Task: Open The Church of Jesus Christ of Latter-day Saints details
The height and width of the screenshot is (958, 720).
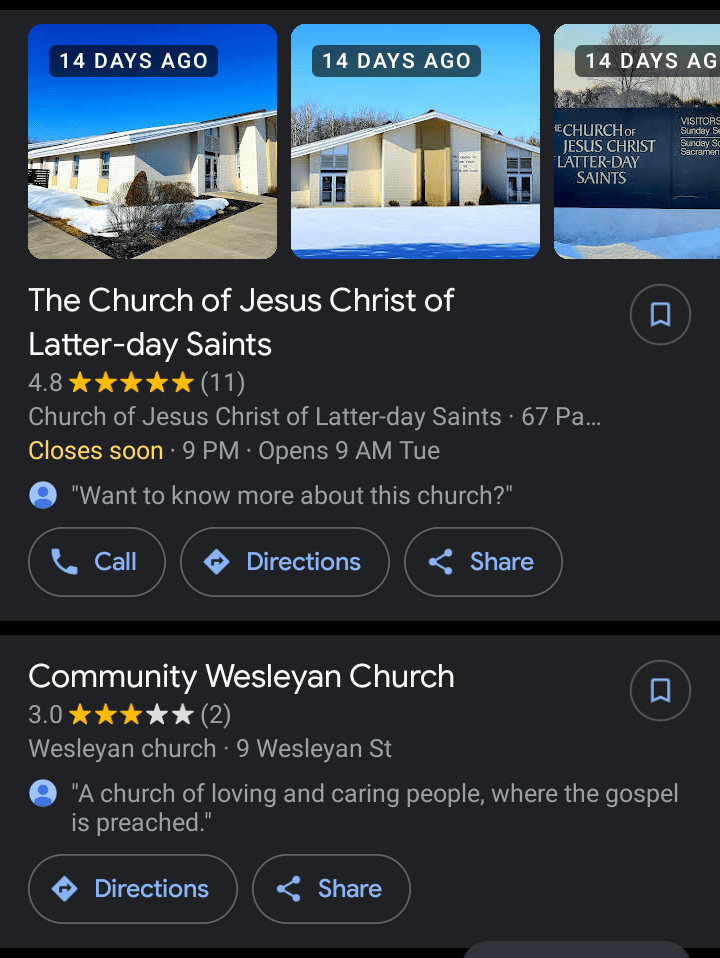Action: coord(241,321)
